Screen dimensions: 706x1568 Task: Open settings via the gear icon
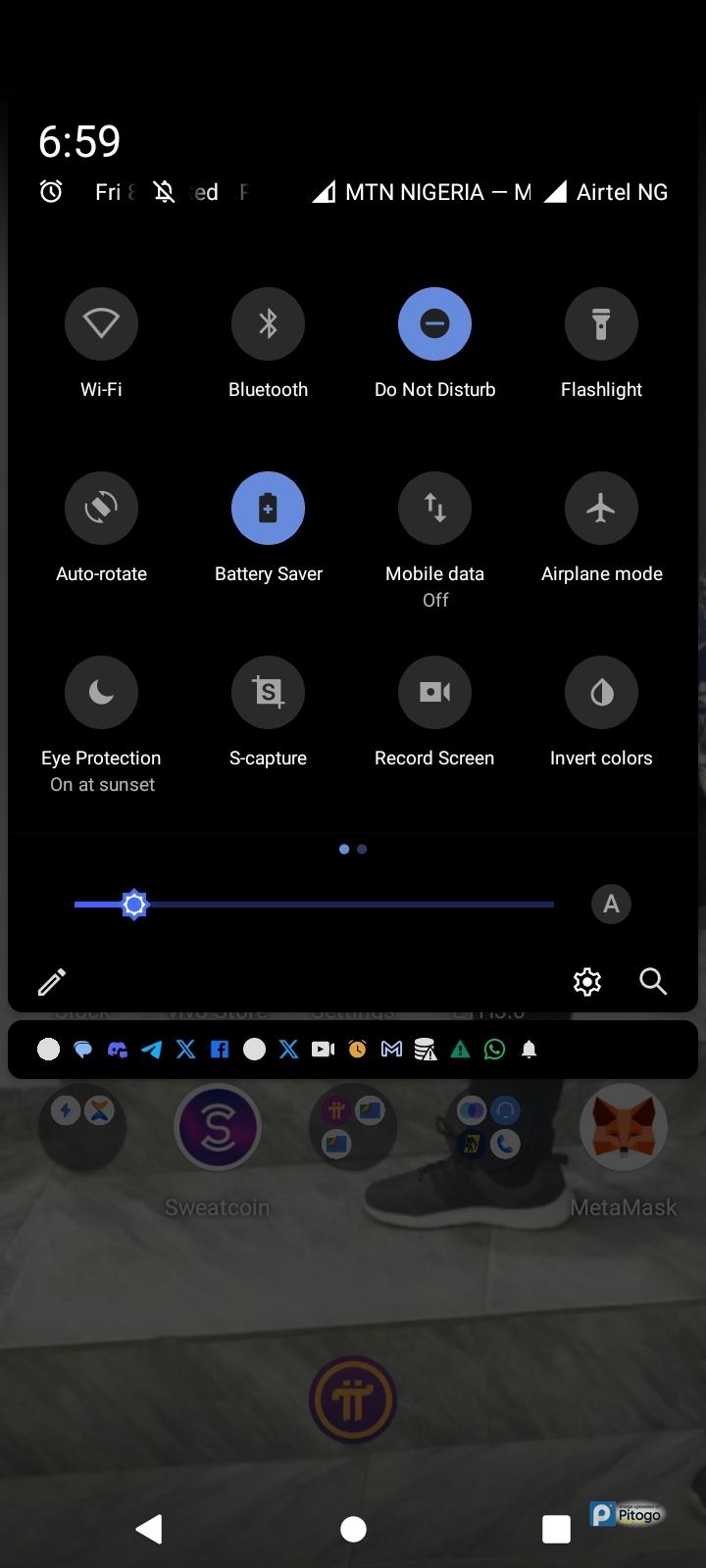[x=586, y=982]
